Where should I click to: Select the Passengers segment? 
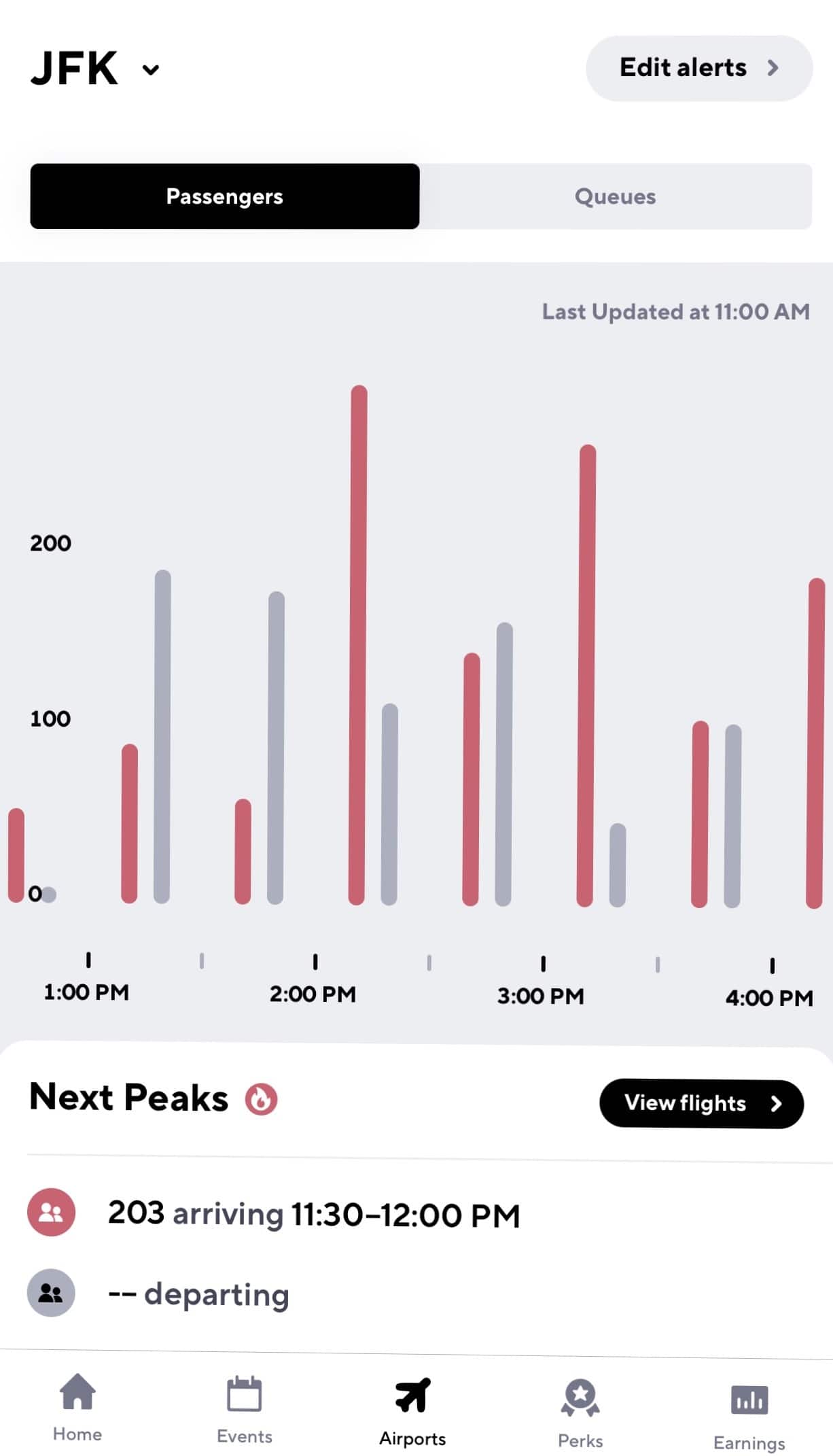pos(224,196)
